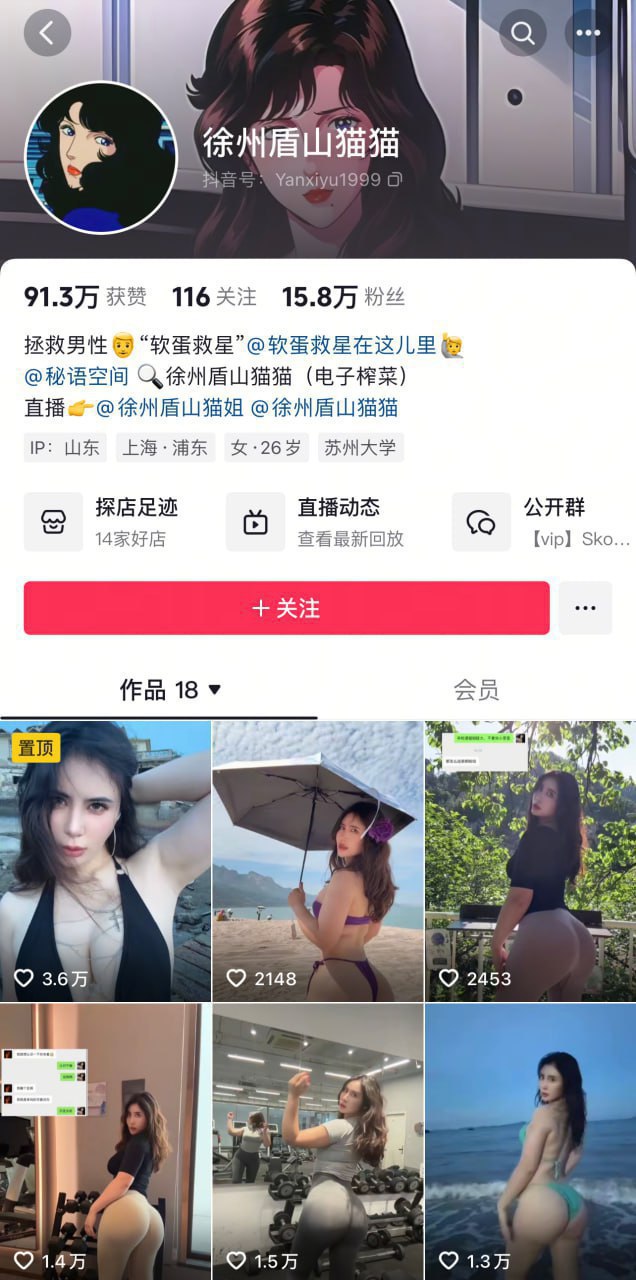Screen dimensions: 636x1280
Task: Open the top-right more options menu
Action: 588,33
